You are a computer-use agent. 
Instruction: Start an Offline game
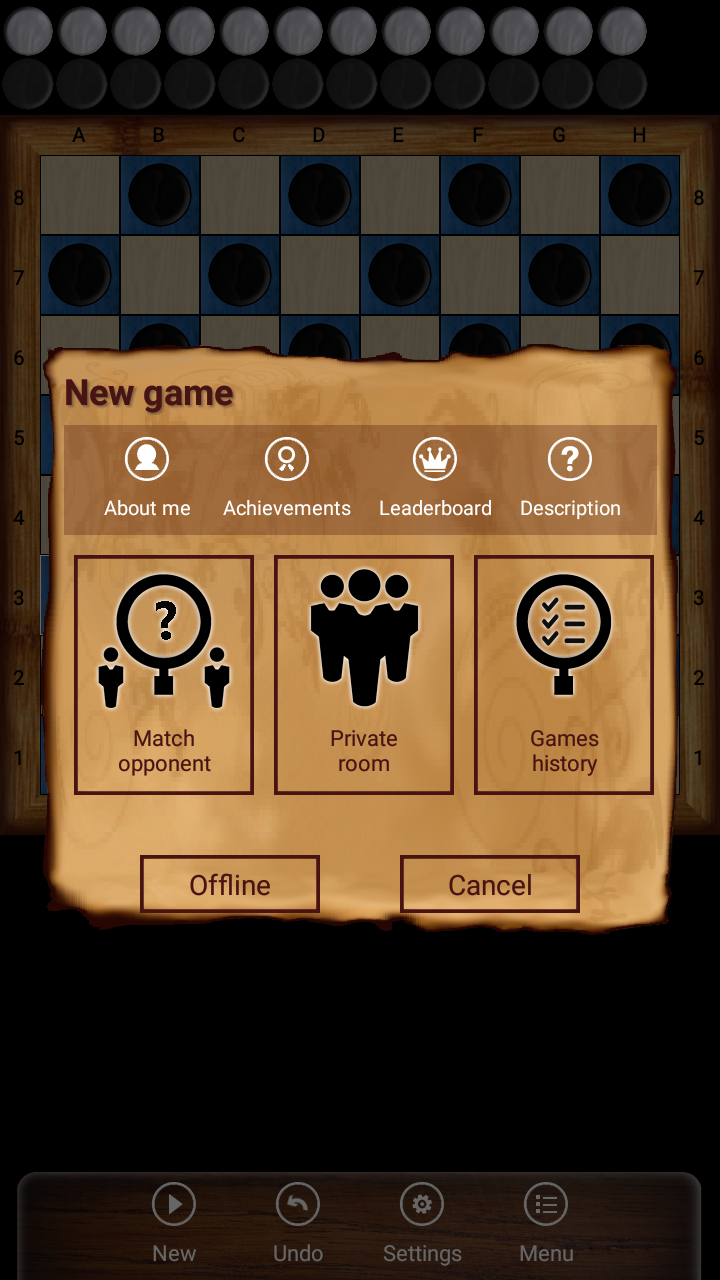point(230,884)
